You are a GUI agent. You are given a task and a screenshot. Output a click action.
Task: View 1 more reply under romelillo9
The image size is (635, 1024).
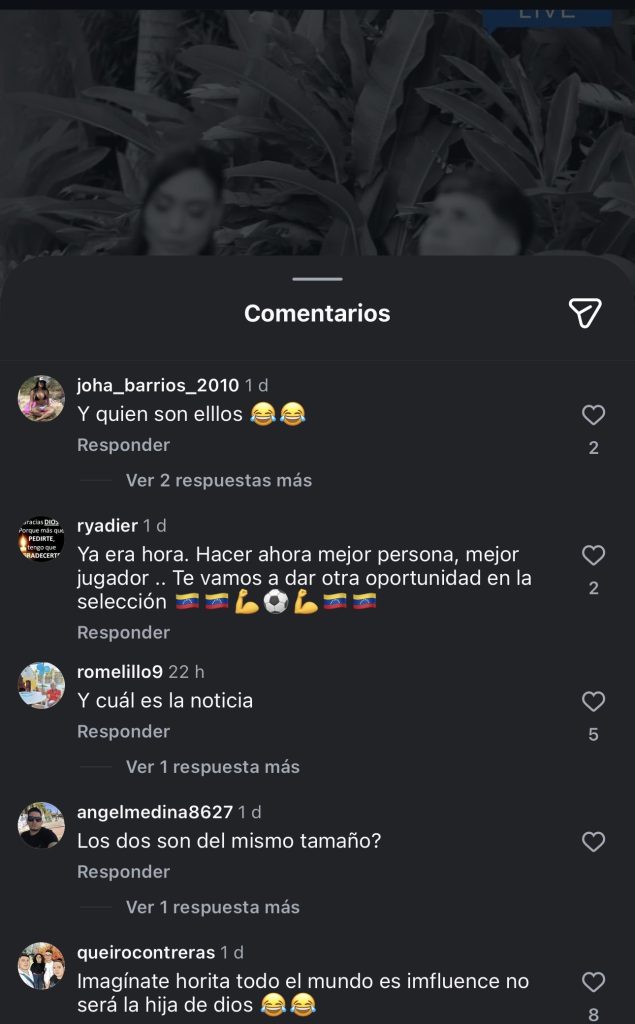tap(212, 767)
